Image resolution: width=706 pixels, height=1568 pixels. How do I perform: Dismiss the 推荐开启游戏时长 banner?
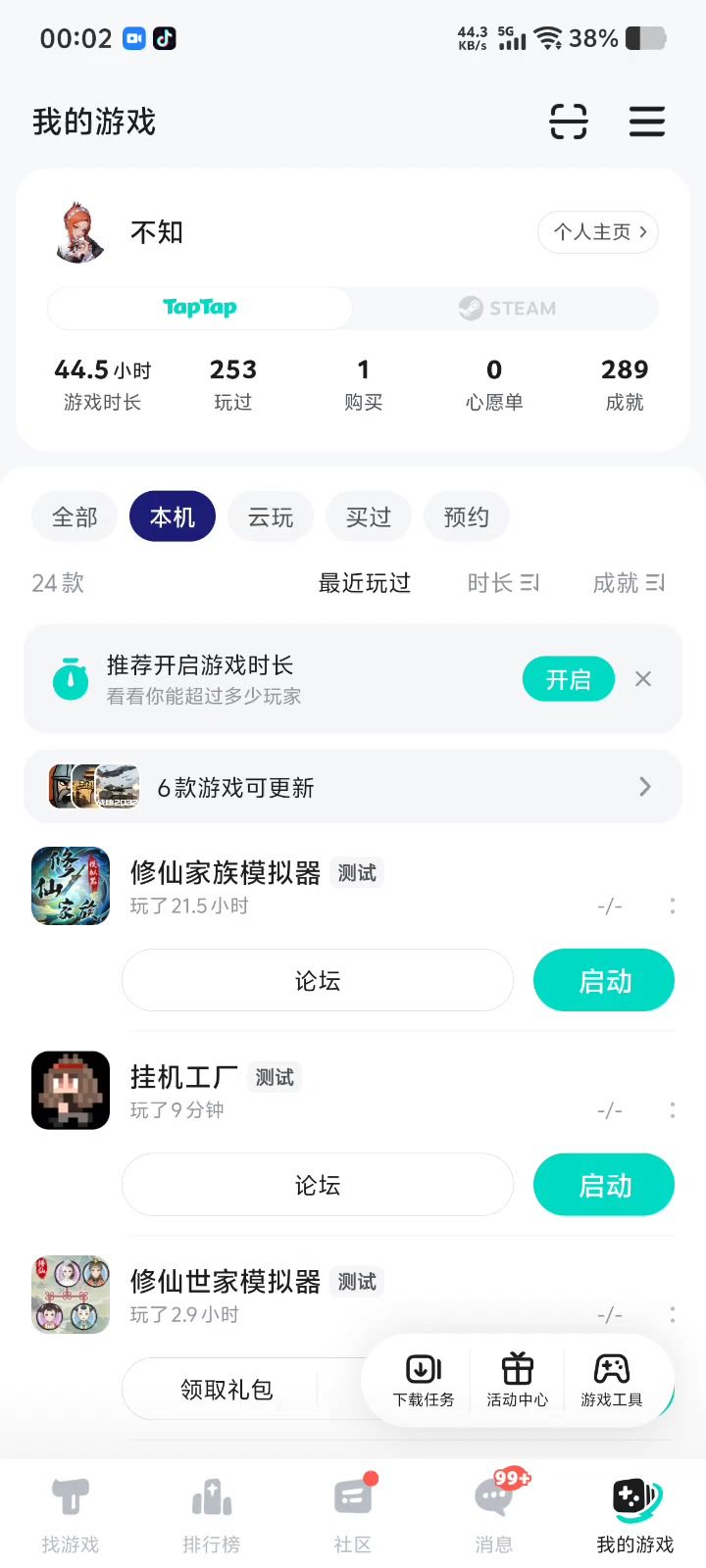click(643, 679)
